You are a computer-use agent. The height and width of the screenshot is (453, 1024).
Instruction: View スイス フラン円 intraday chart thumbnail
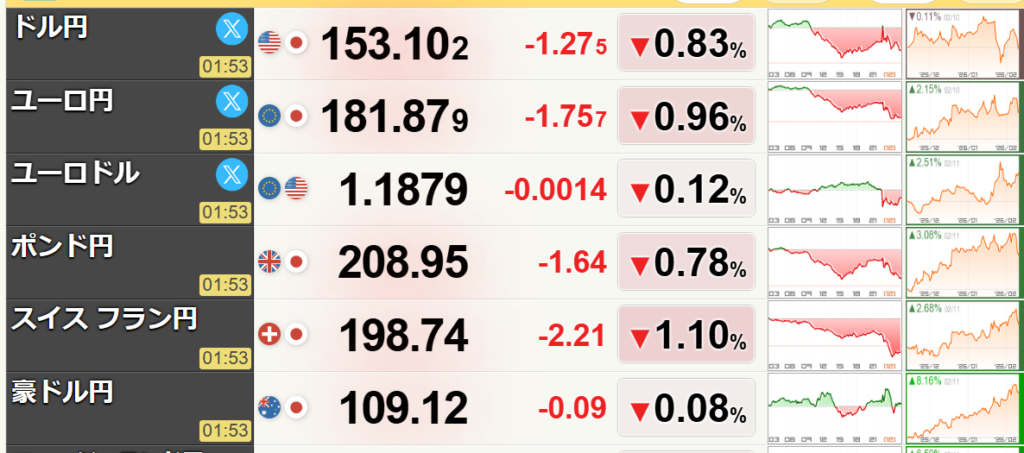[x=834, y=336]
